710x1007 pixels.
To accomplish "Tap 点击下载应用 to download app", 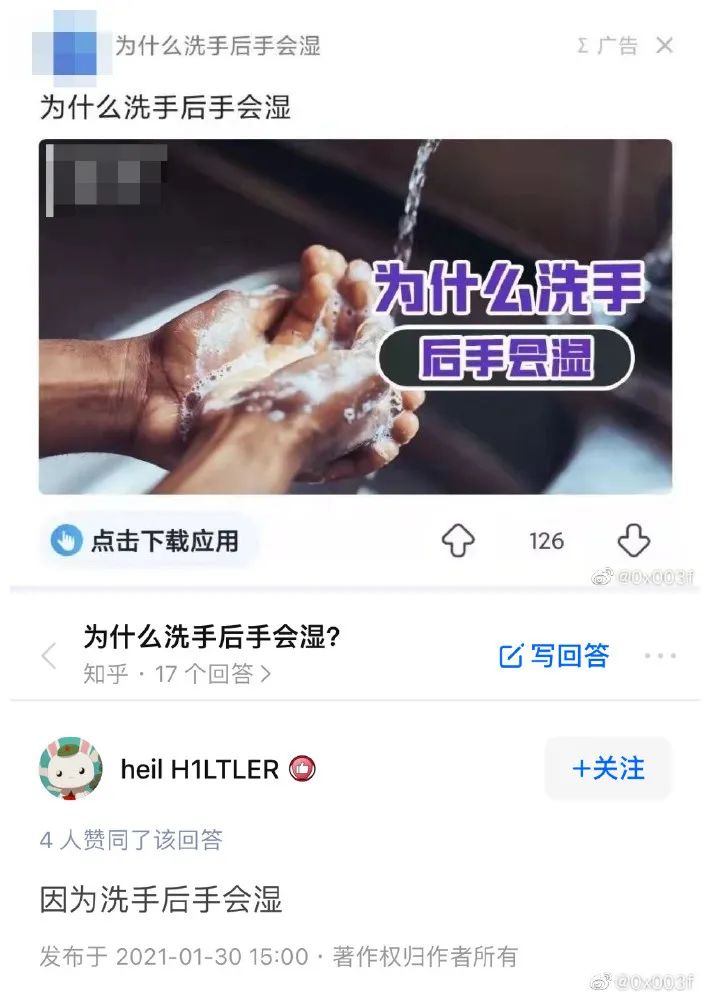I will [x=148, y=542].
